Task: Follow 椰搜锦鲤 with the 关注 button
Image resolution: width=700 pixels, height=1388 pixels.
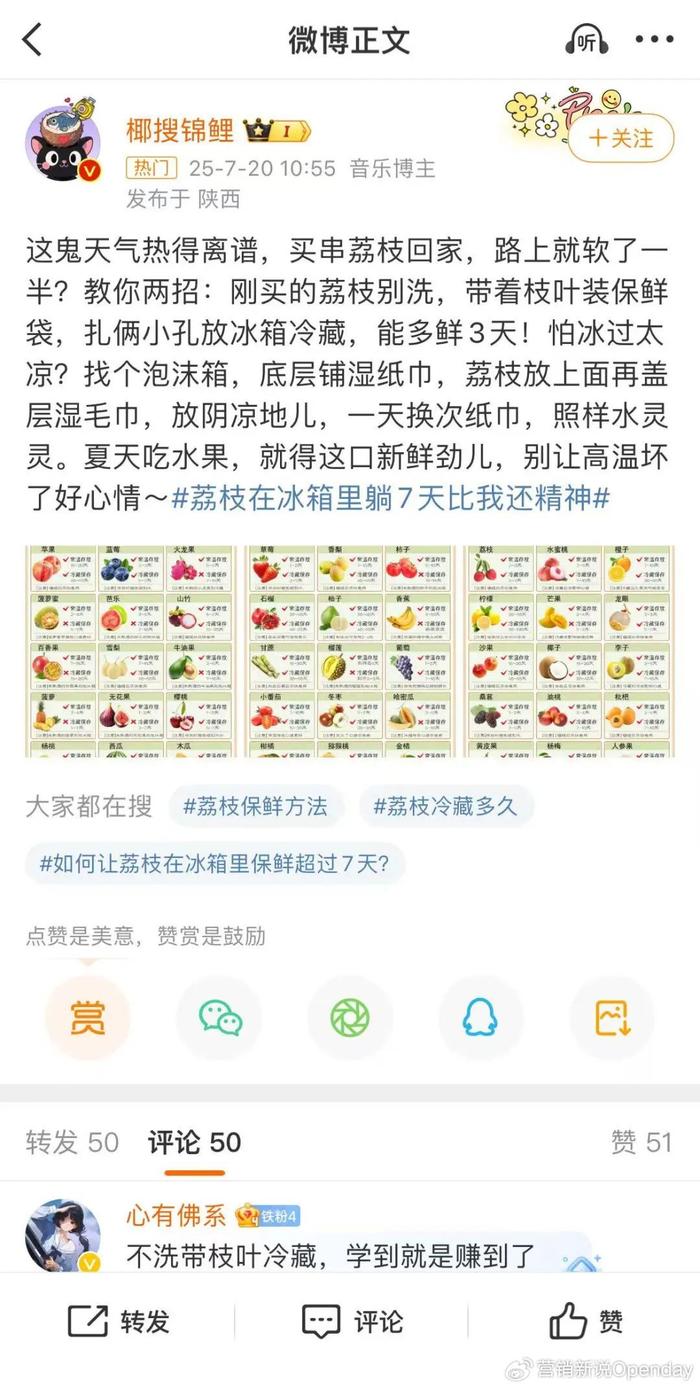Action: [621, 137]
